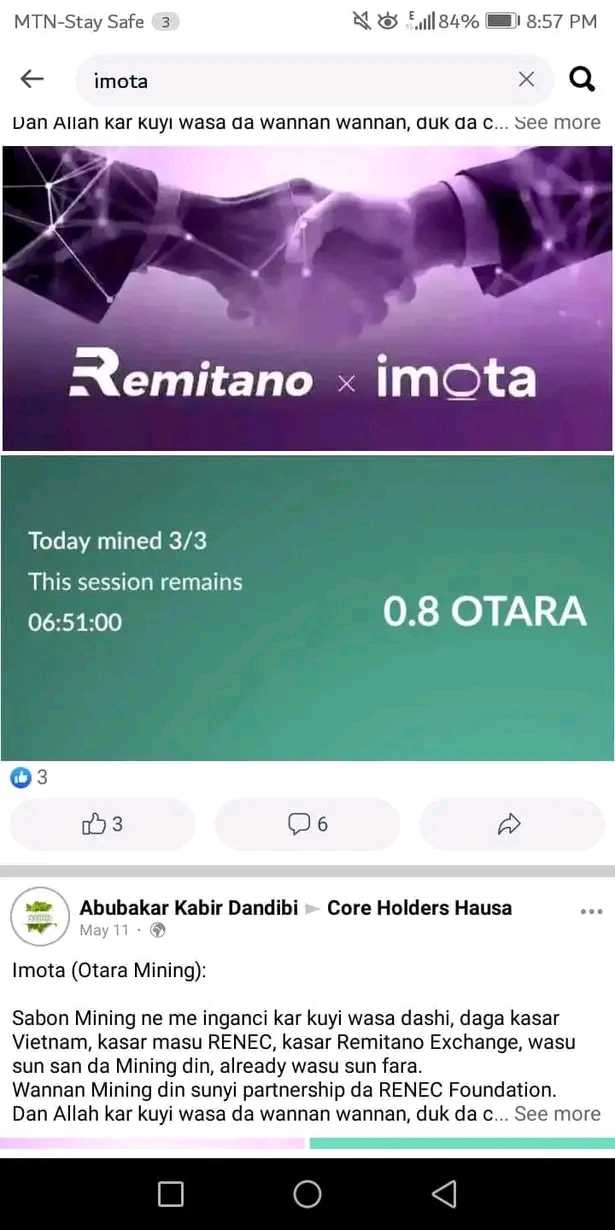The image size is (615, 1230).
Task: Open the recent apps view
Action: [x=171, y=1193]
